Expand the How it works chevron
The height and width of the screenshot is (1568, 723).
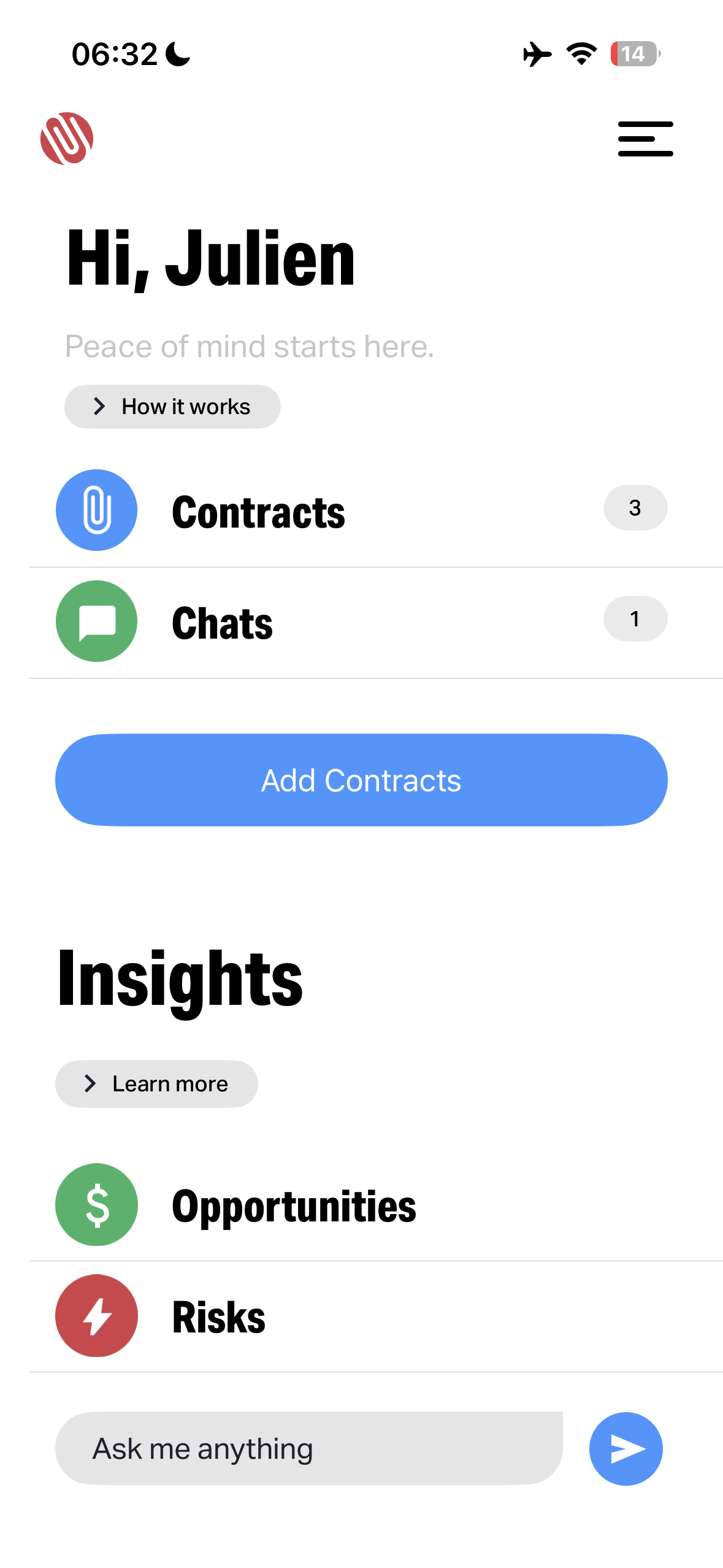[99, 406]
